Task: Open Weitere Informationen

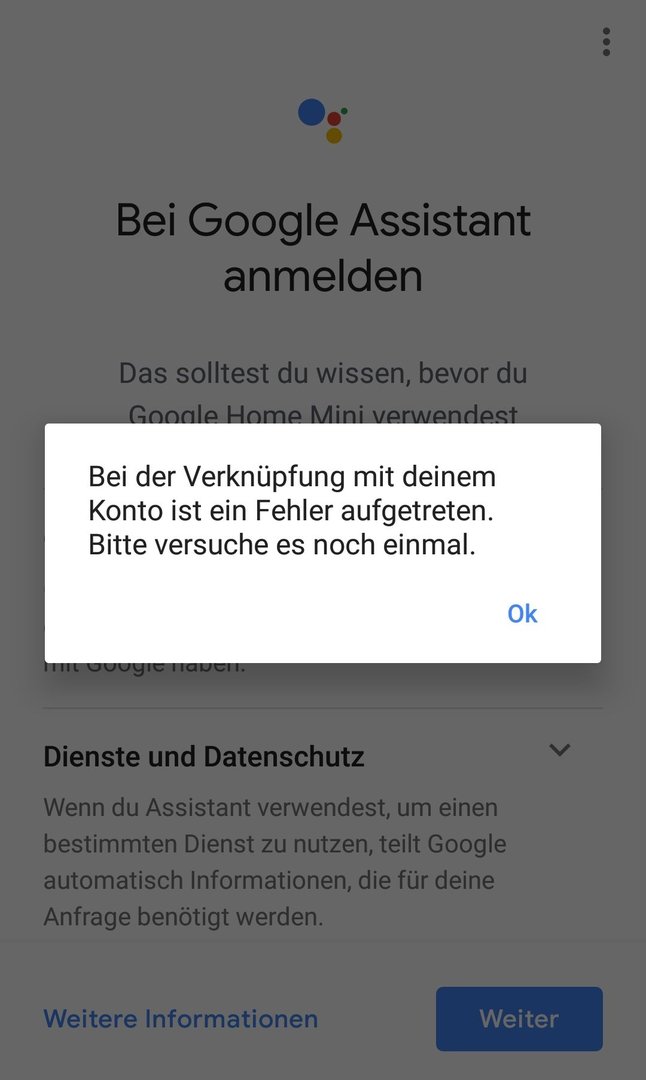Action: click(x=181, y=1019)
